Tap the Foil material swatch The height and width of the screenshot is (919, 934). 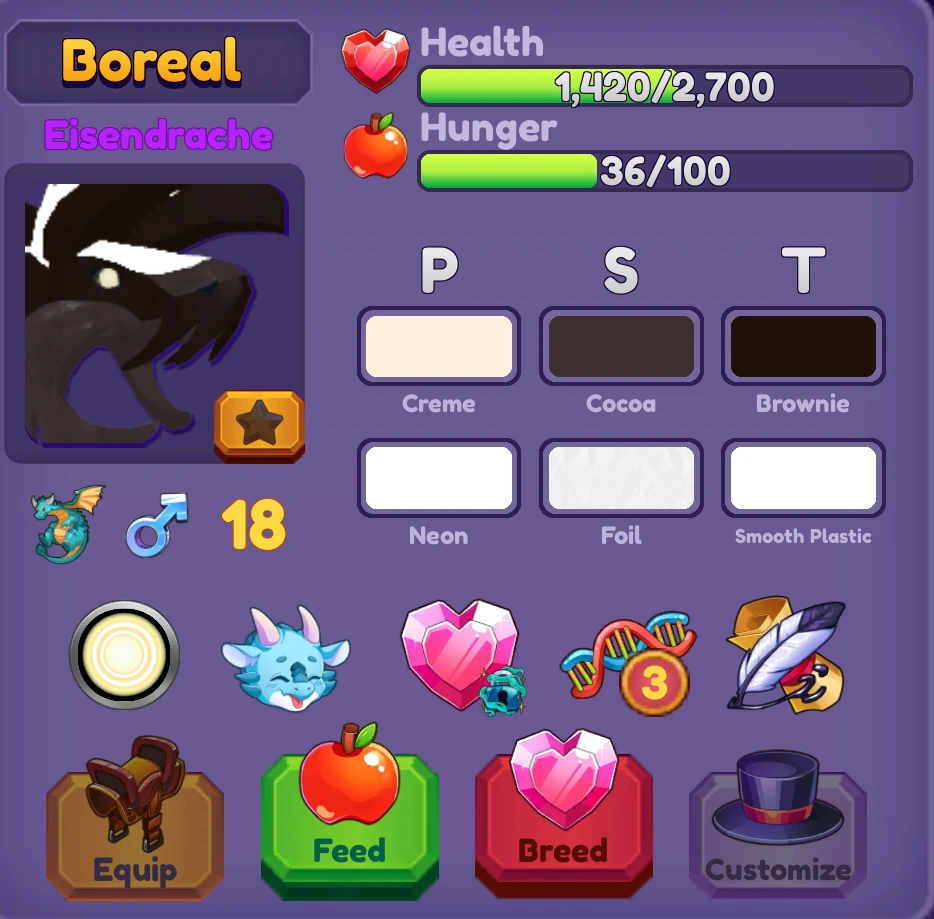pos(621,478)
